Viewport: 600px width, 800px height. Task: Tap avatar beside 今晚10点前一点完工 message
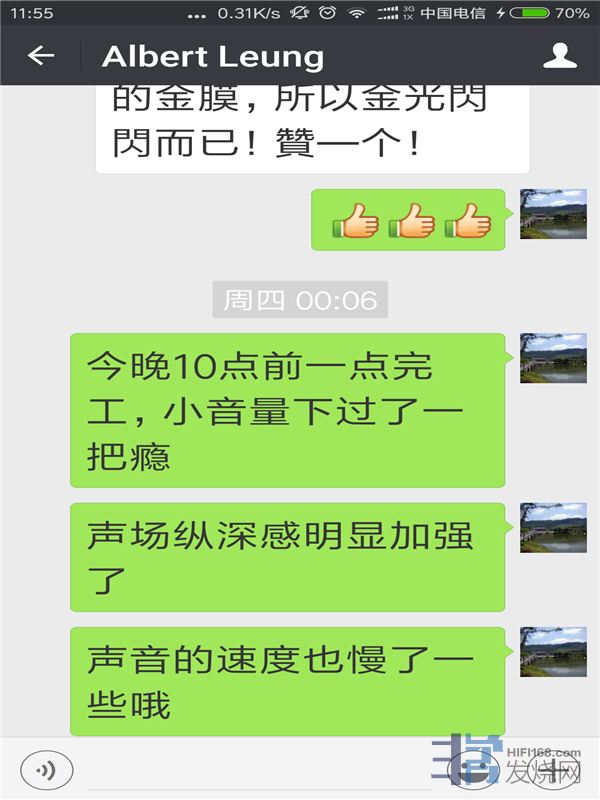[553, 359]
